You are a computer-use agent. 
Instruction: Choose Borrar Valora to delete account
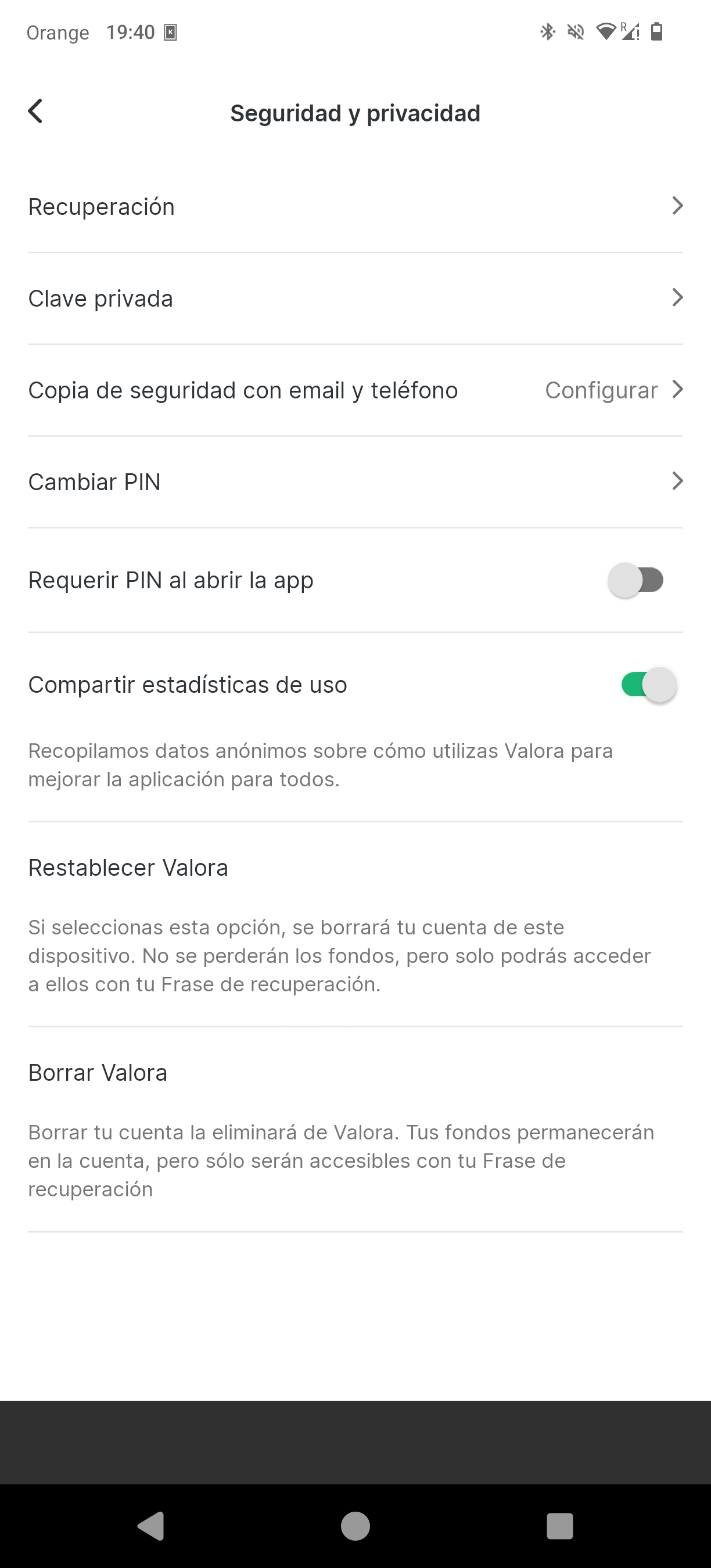point(98,1073)
